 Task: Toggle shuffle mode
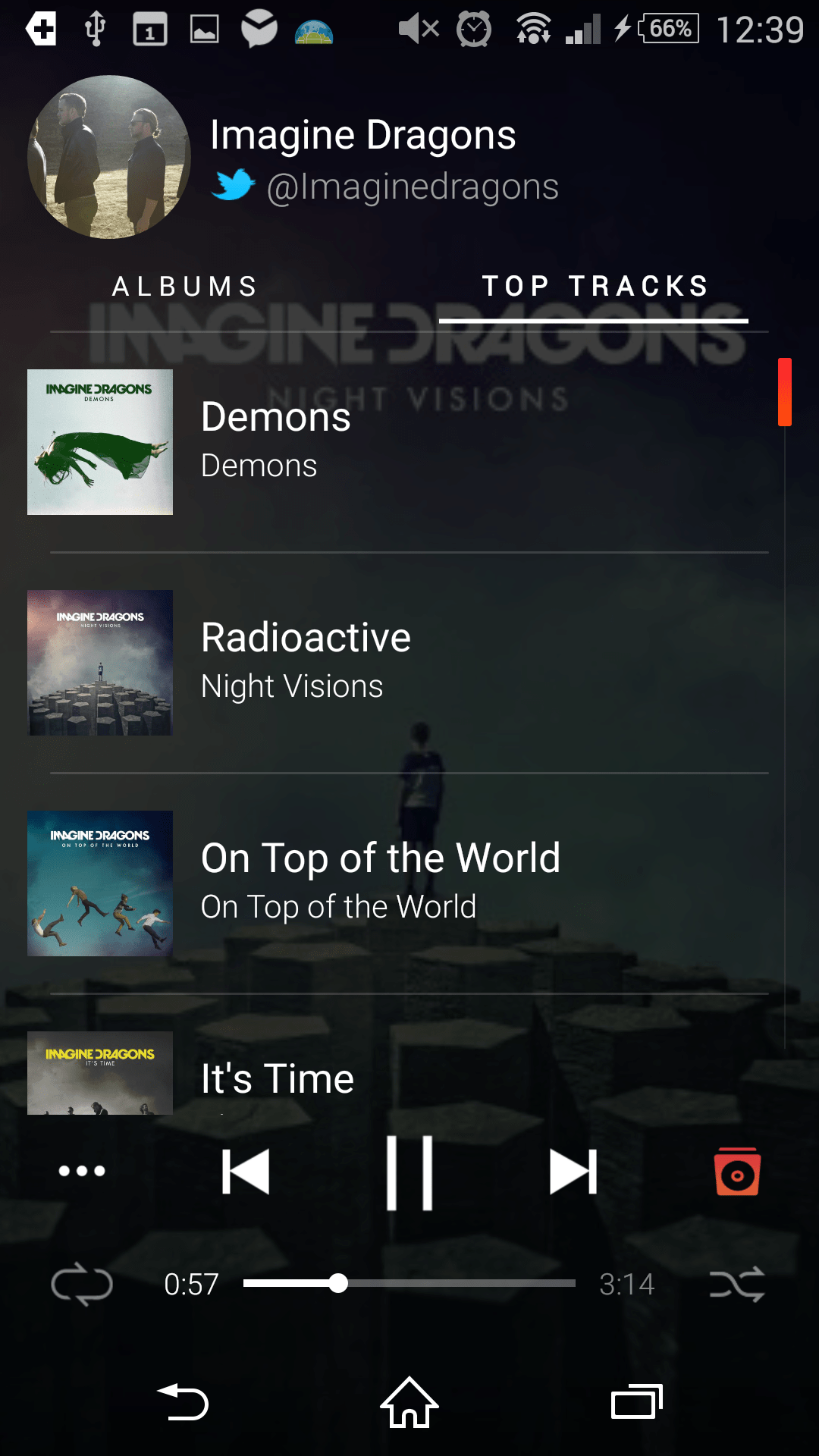click(x=737, y=1285)
